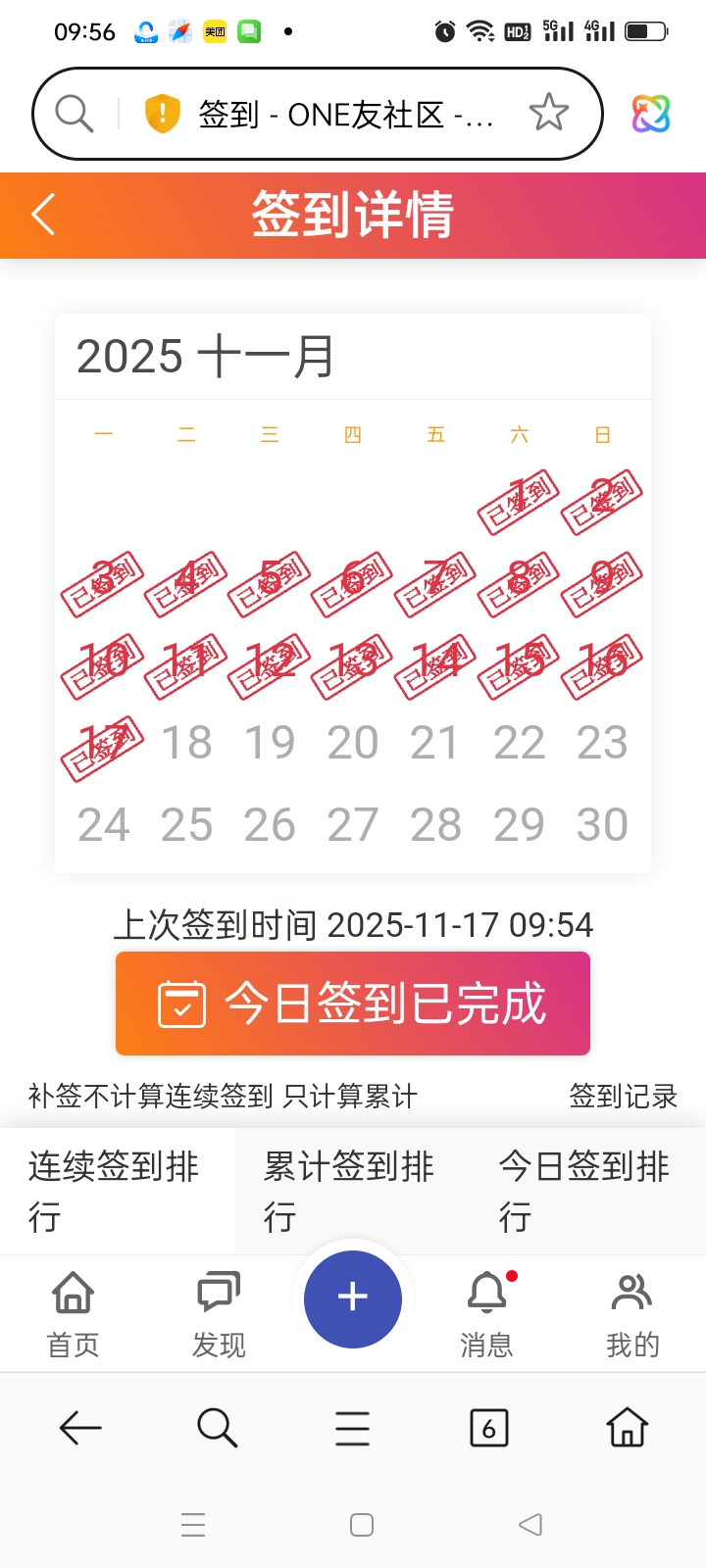This screenshot has width=706, height=1568.
Task: Tap the 今日签到已完成 button
Action: click(x=353, y=1004)
